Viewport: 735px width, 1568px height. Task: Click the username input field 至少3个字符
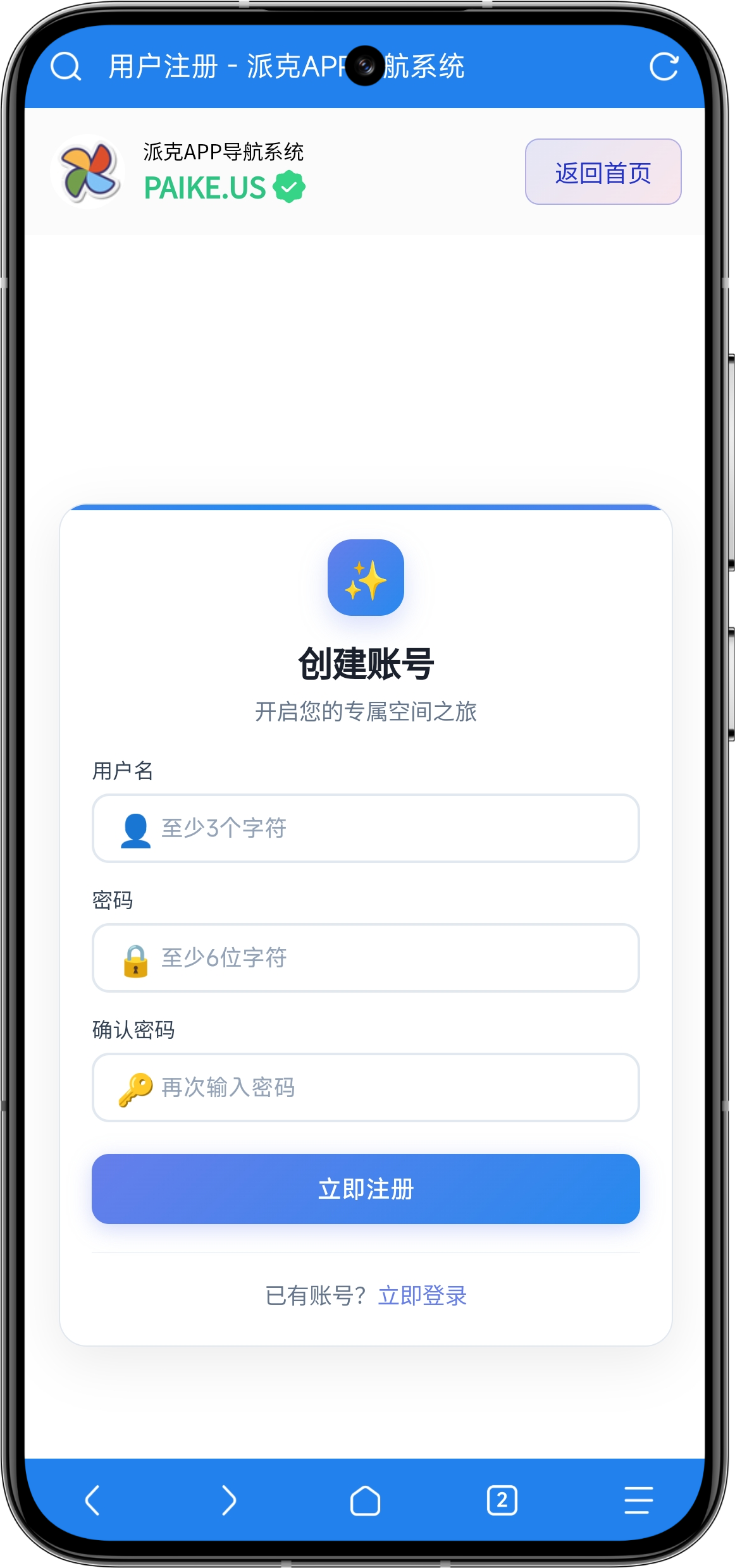367,828
